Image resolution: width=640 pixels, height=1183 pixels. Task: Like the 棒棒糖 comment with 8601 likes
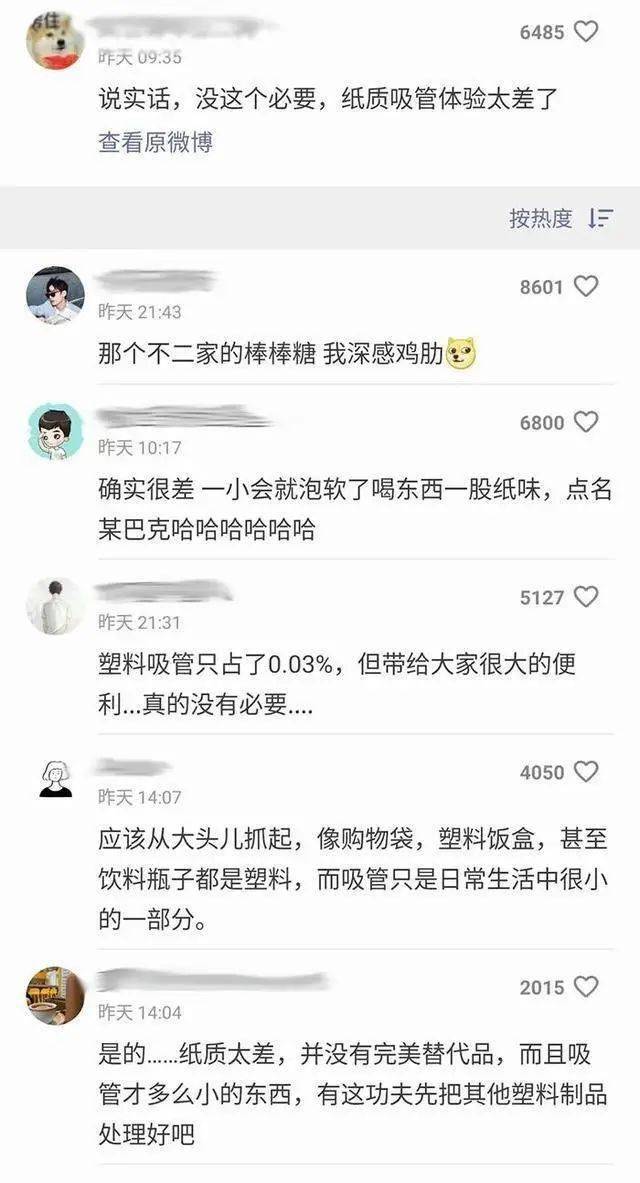(586, 287)
